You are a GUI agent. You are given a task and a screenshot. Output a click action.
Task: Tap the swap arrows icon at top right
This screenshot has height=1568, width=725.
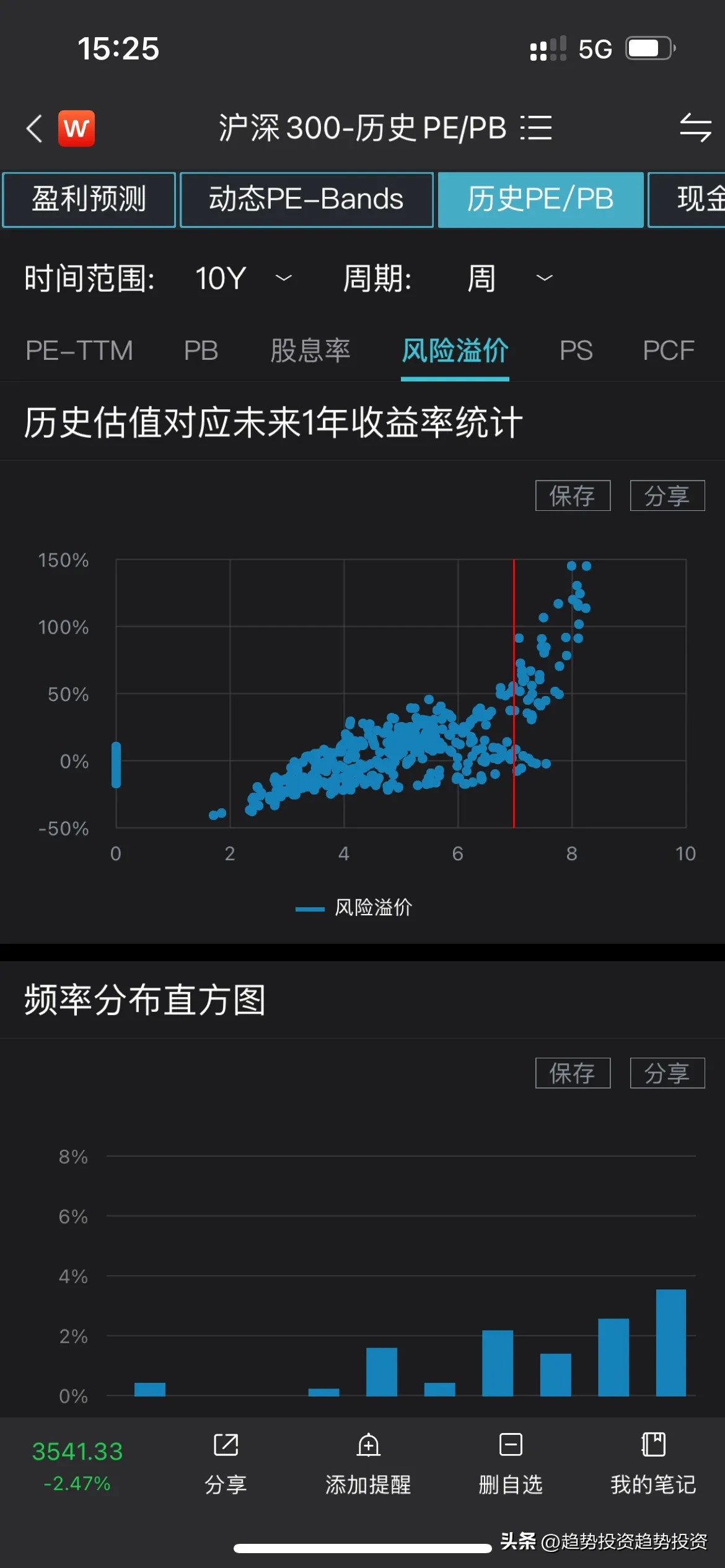695,128
